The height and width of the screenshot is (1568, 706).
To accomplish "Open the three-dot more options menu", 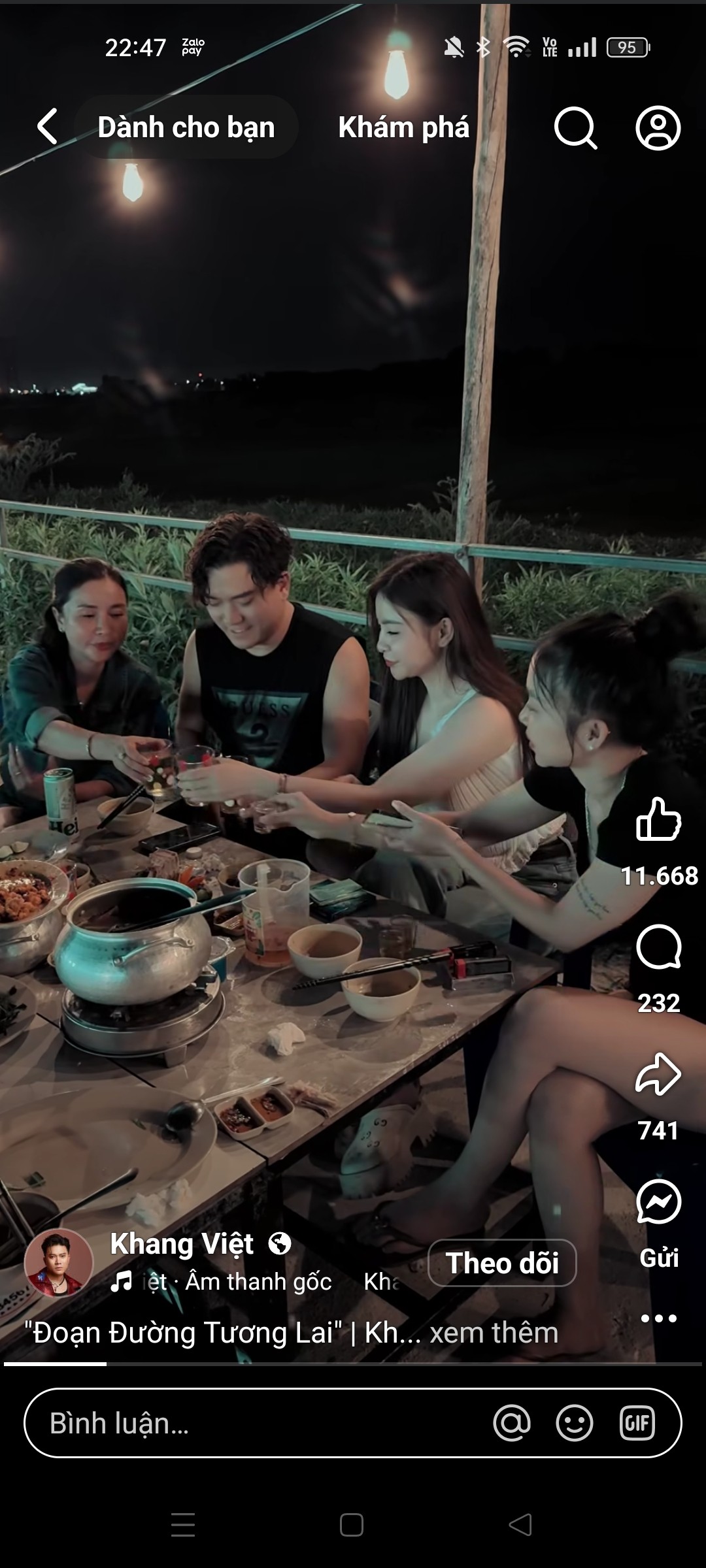I will pos(659,1318).
